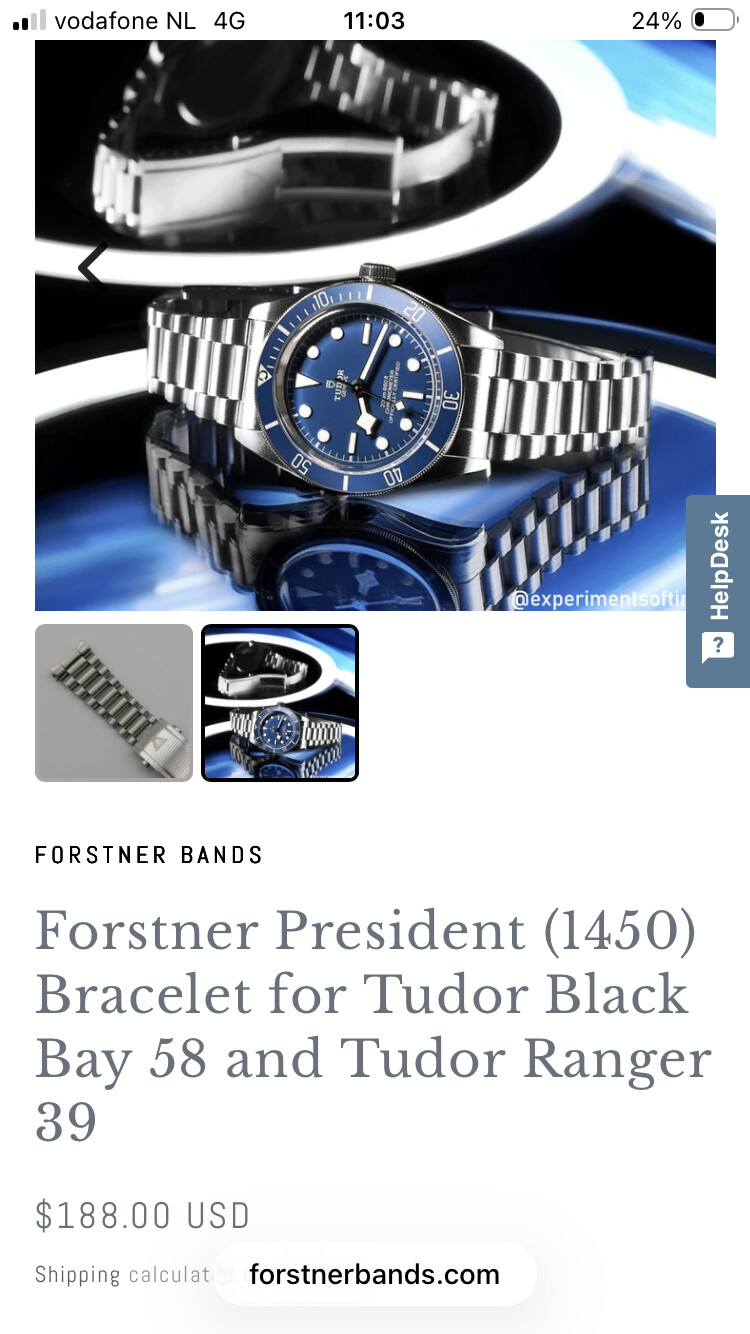Open the HelpDesk side tab
Screen dimensions: 750x1334
[x=718, y=590]
